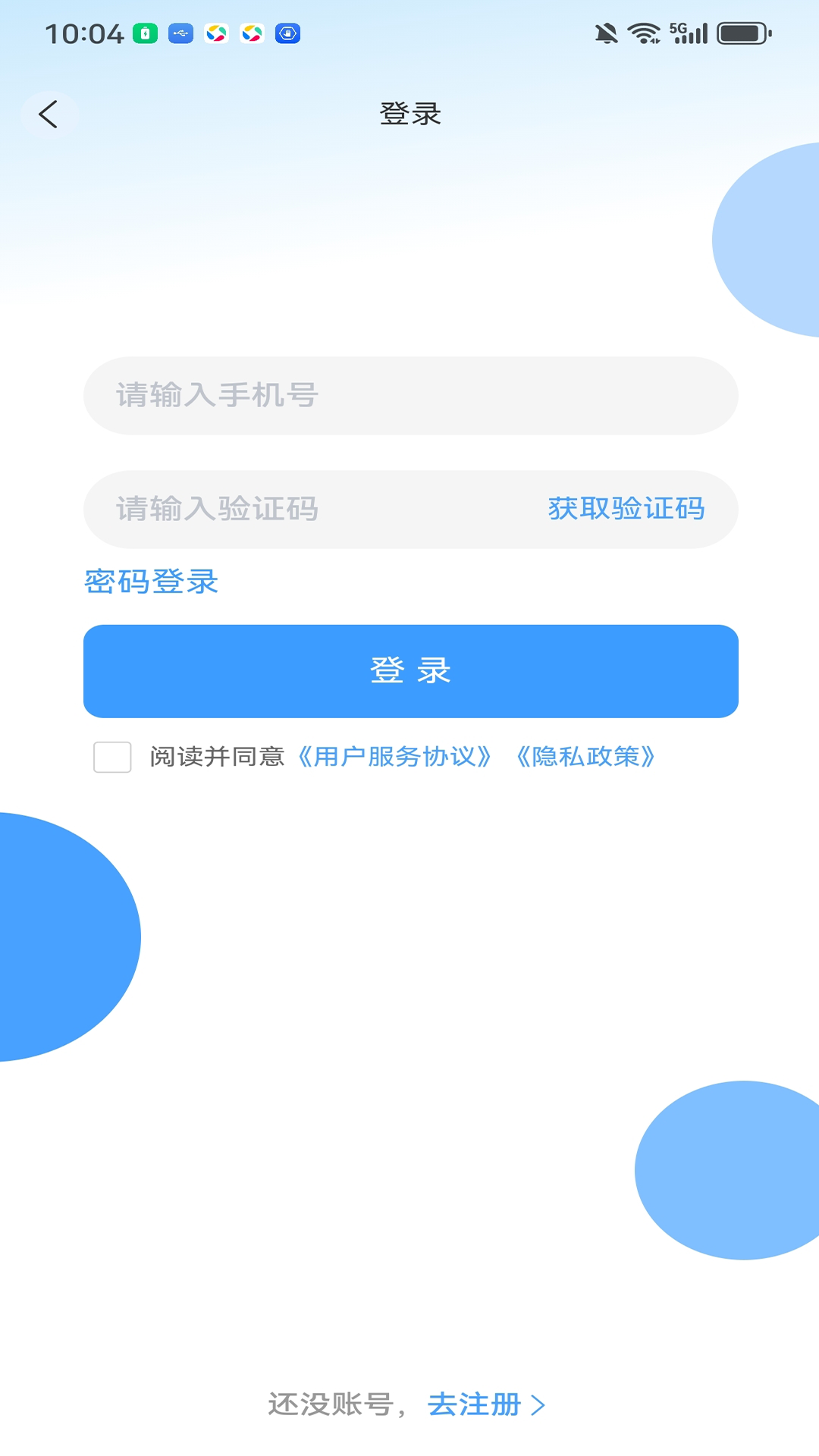Tap the green charging battery status icon
The width and height of the screenshot is (819, 1456).
[146, 33]
